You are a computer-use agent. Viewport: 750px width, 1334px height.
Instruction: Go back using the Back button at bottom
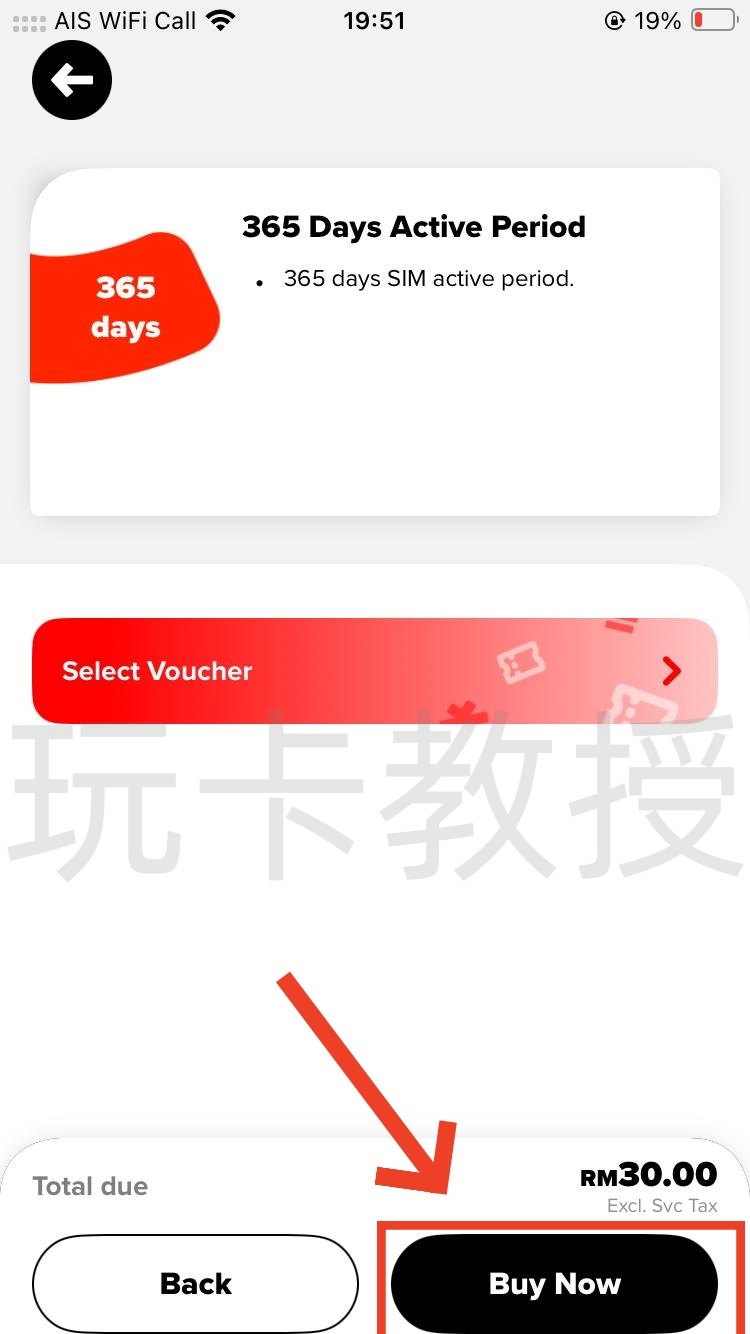point(195,1283)
